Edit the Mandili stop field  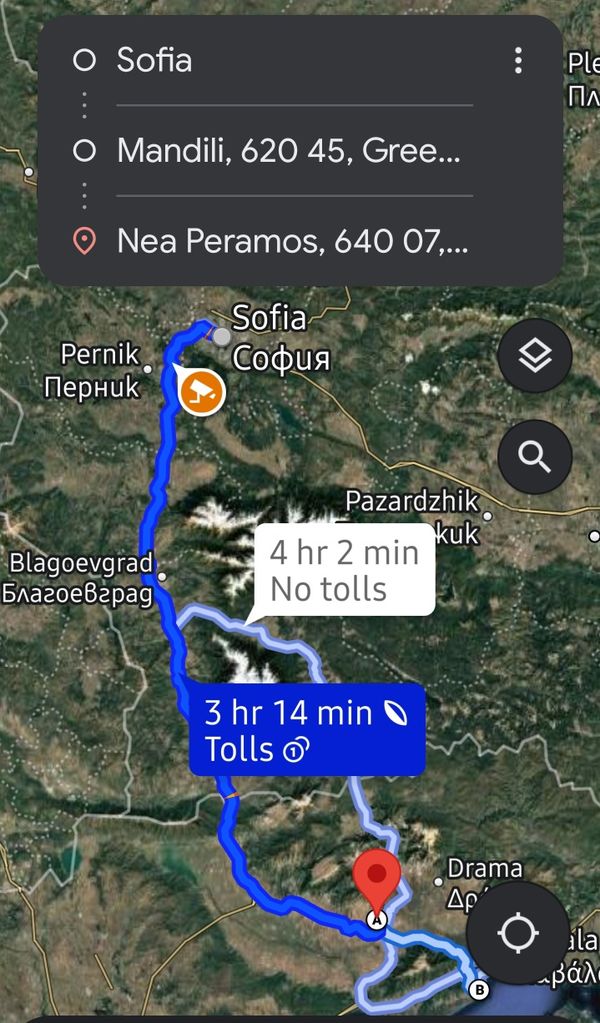click(x=290, y=151)
